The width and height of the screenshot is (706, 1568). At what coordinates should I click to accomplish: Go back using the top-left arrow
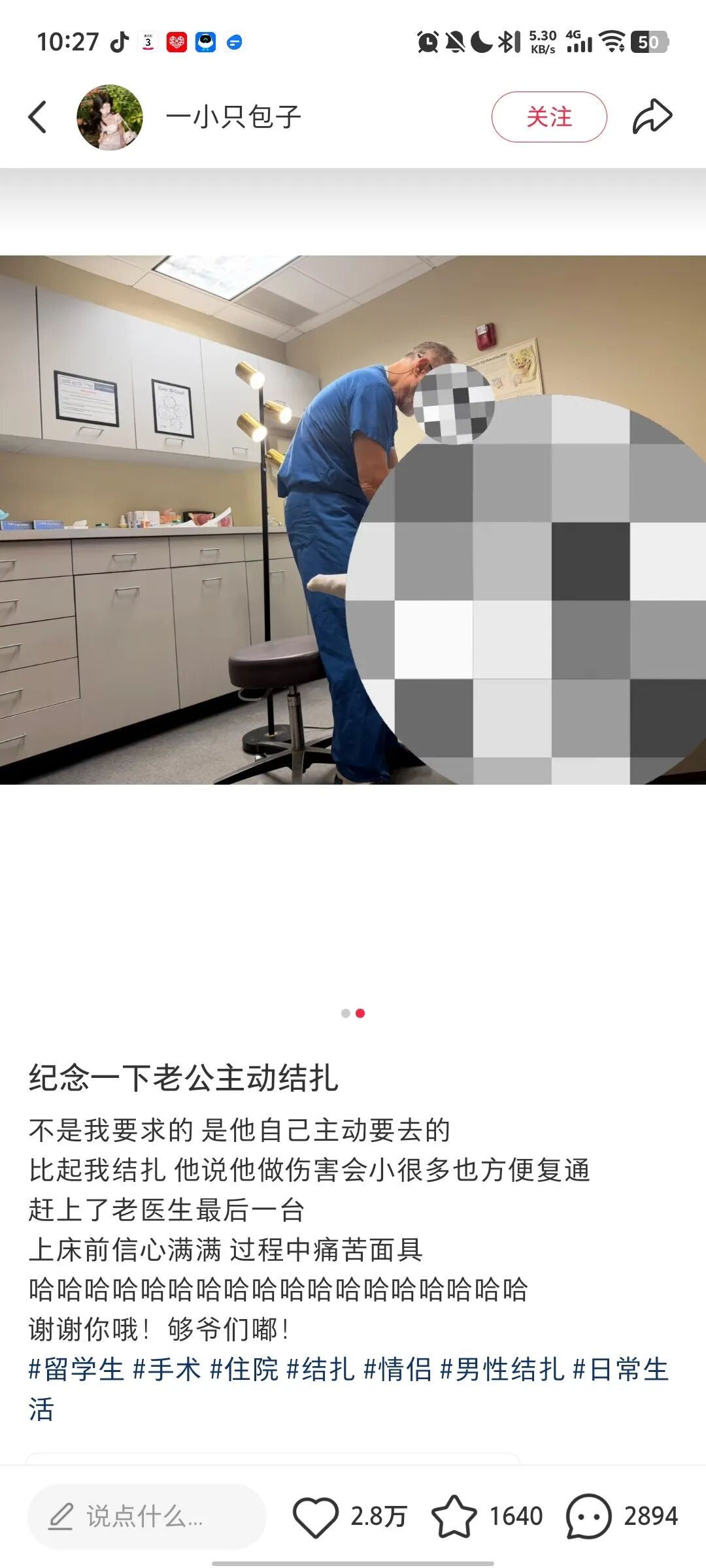pos(38,117)
